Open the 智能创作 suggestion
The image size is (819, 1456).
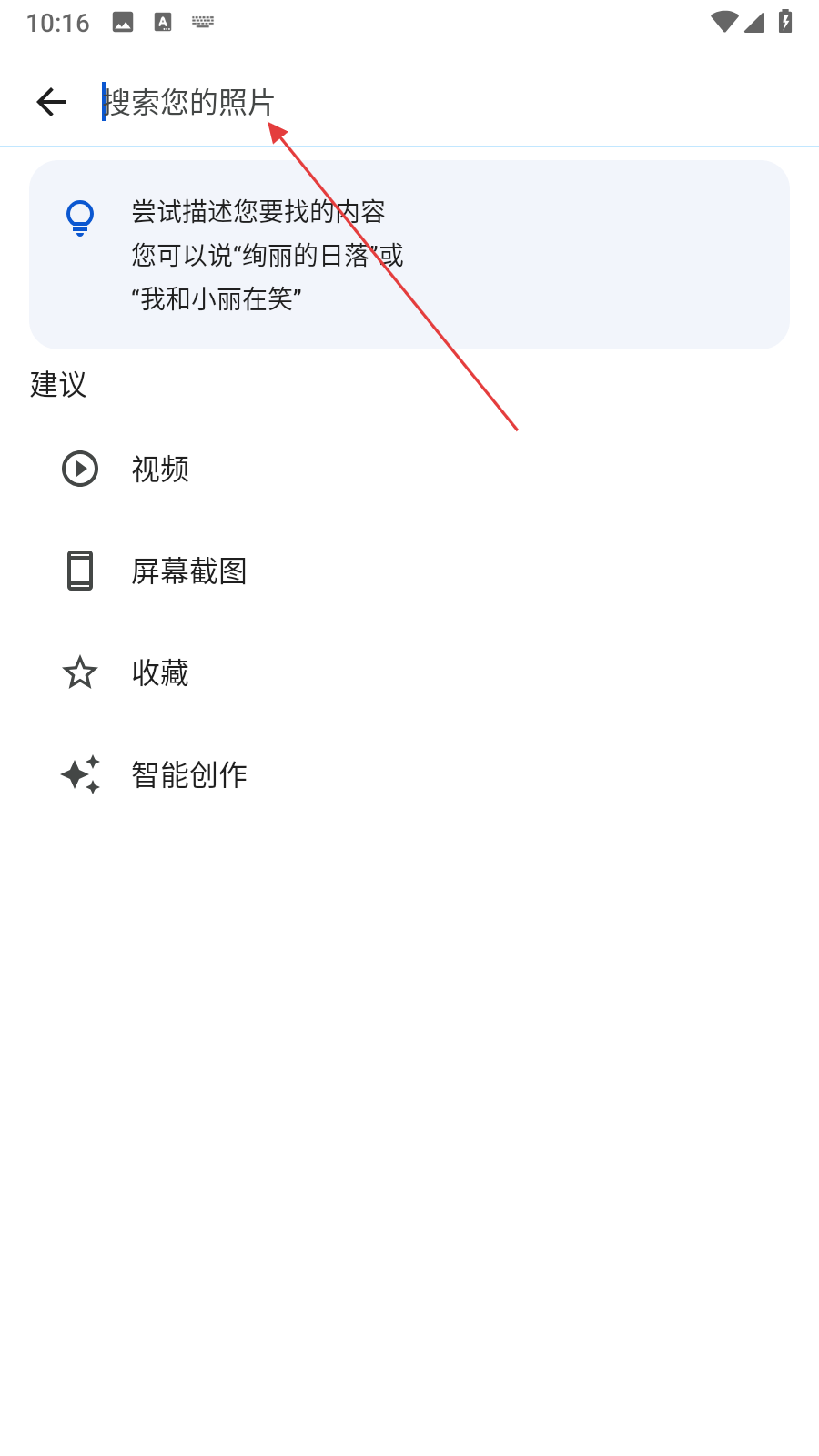coord(189,775)
